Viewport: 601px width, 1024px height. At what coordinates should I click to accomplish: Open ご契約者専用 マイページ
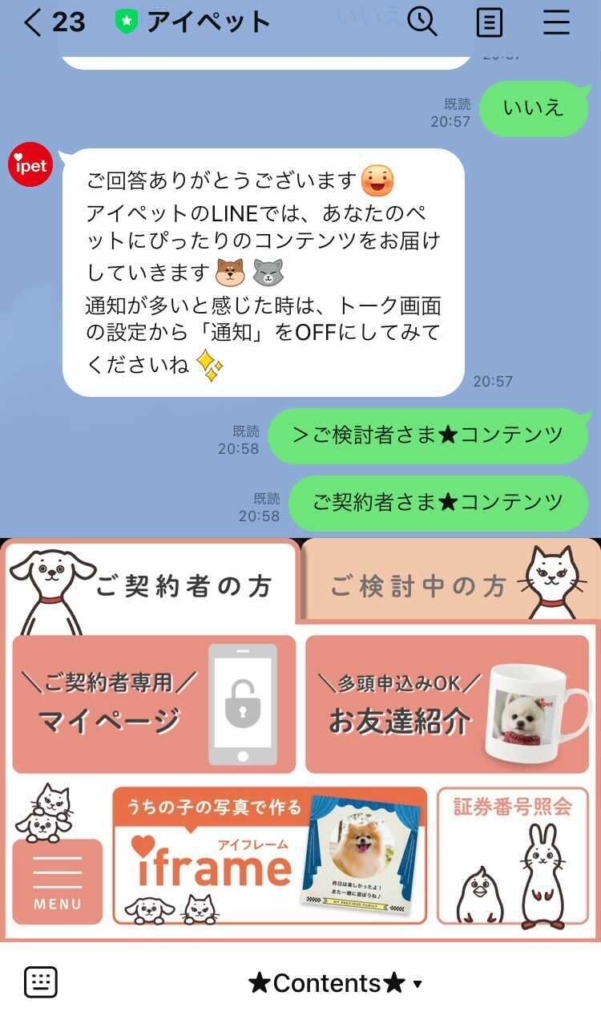point(154,704)
